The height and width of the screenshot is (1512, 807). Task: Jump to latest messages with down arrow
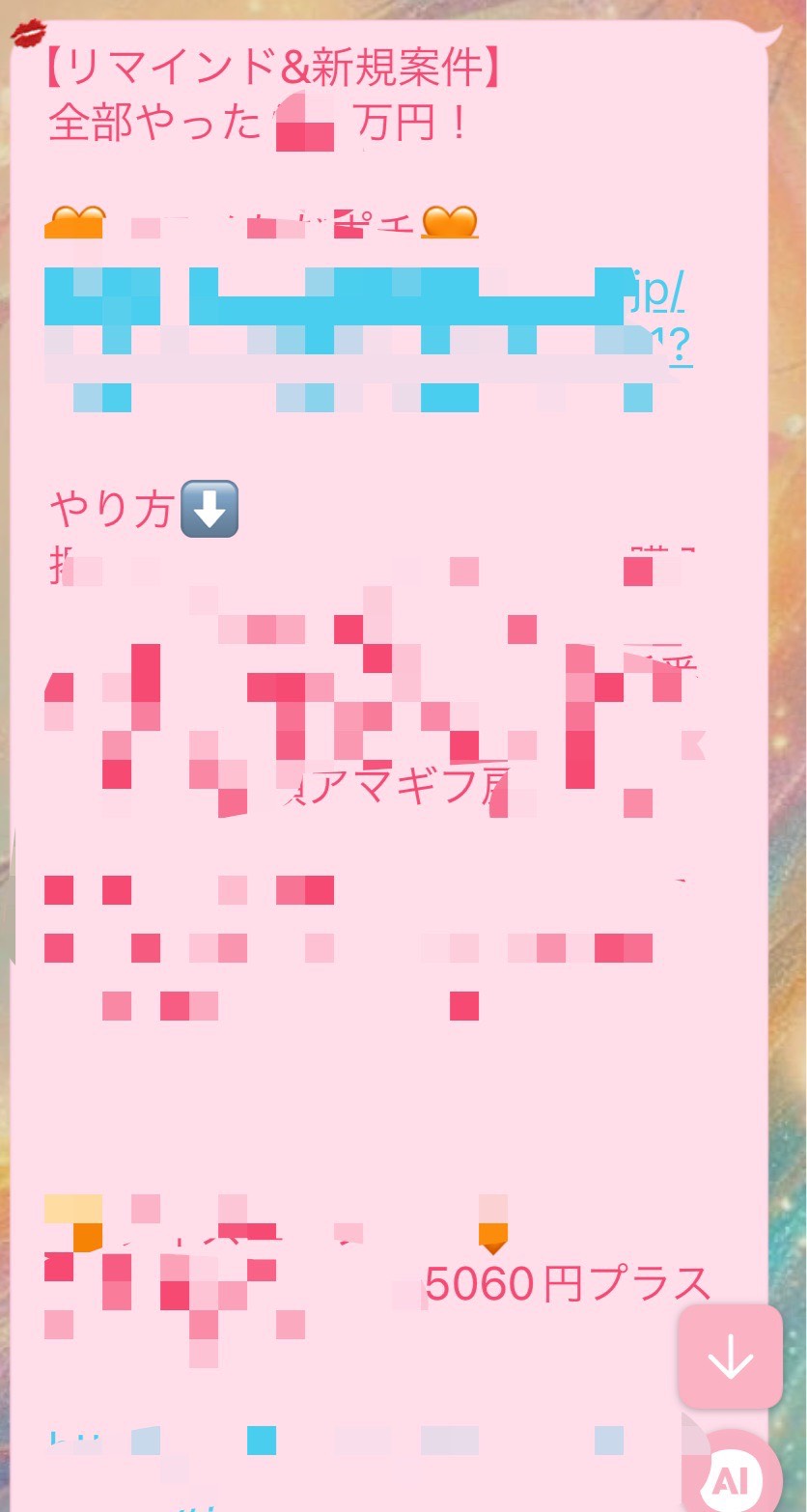(x=730, y=1358)
